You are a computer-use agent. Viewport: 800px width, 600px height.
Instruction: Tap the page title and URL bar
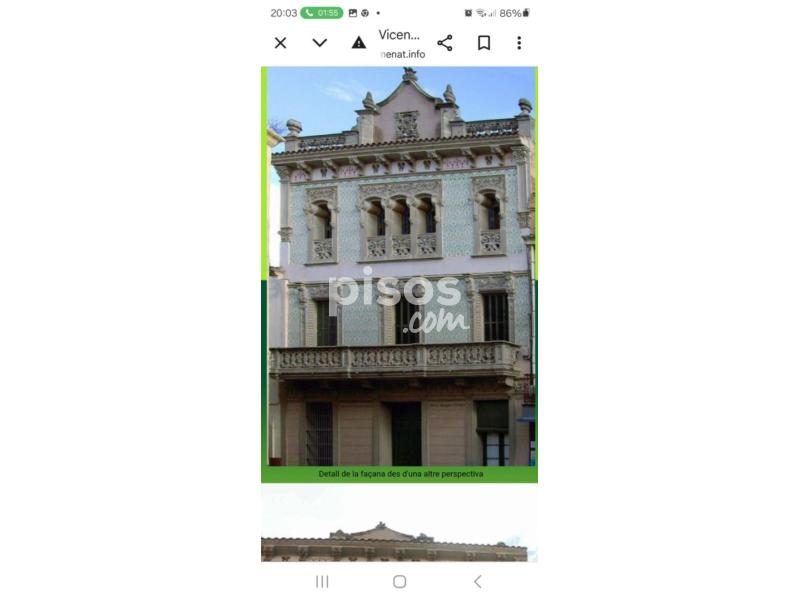click(x=401, y=43)
